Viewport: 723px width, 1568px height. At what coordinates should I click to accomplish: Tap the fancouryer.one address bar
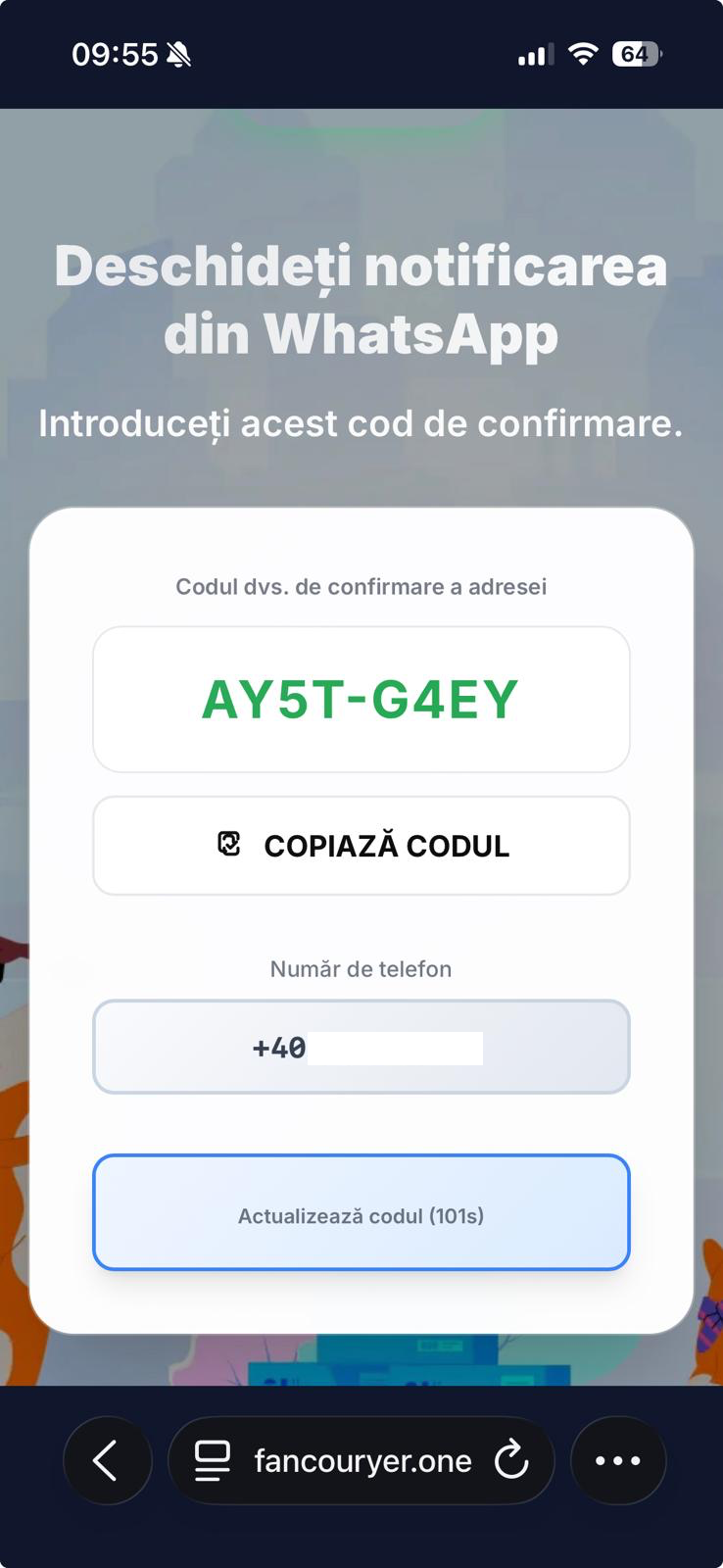pyautogui.click(x=361, y=1459)
